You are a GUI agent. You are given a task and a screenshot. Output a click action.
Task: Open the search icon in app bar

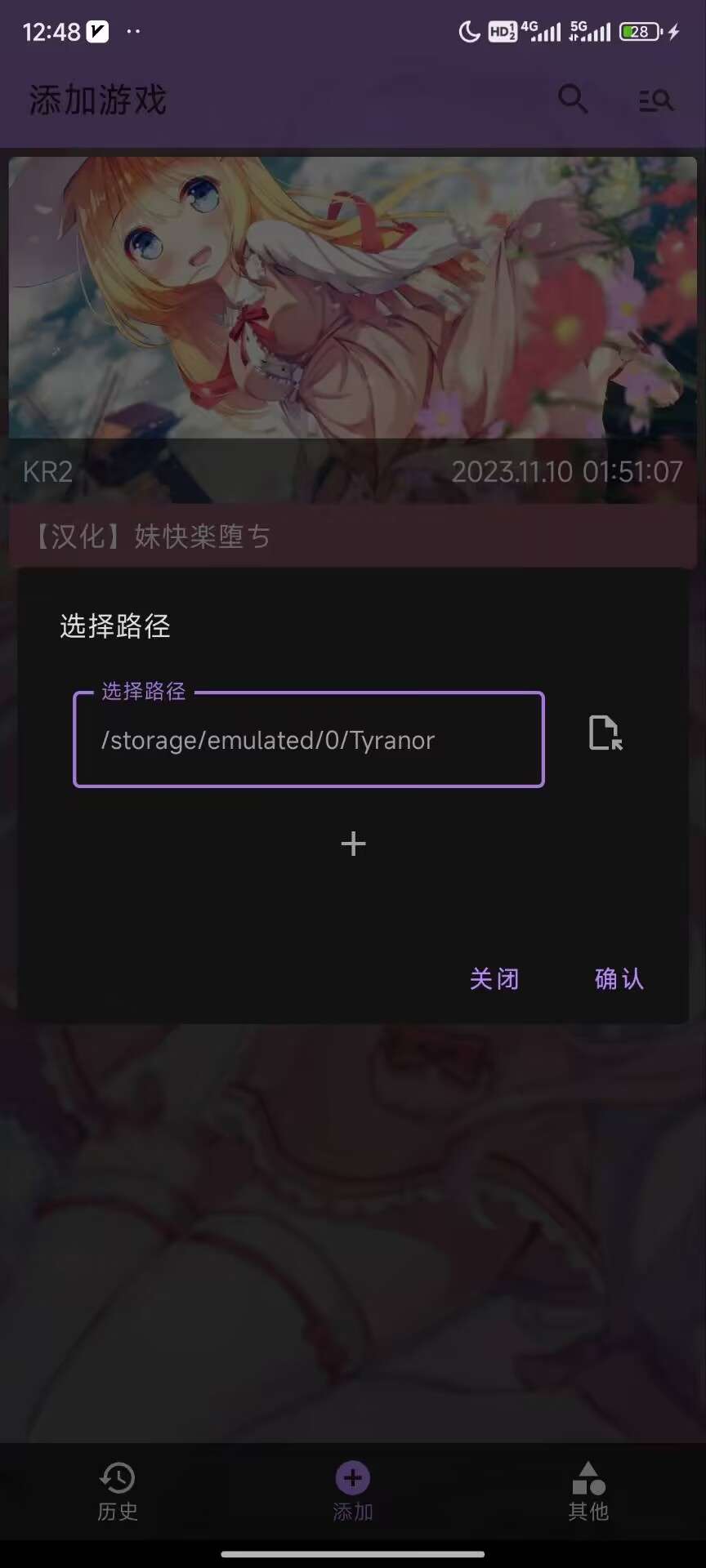click(573, 100)
